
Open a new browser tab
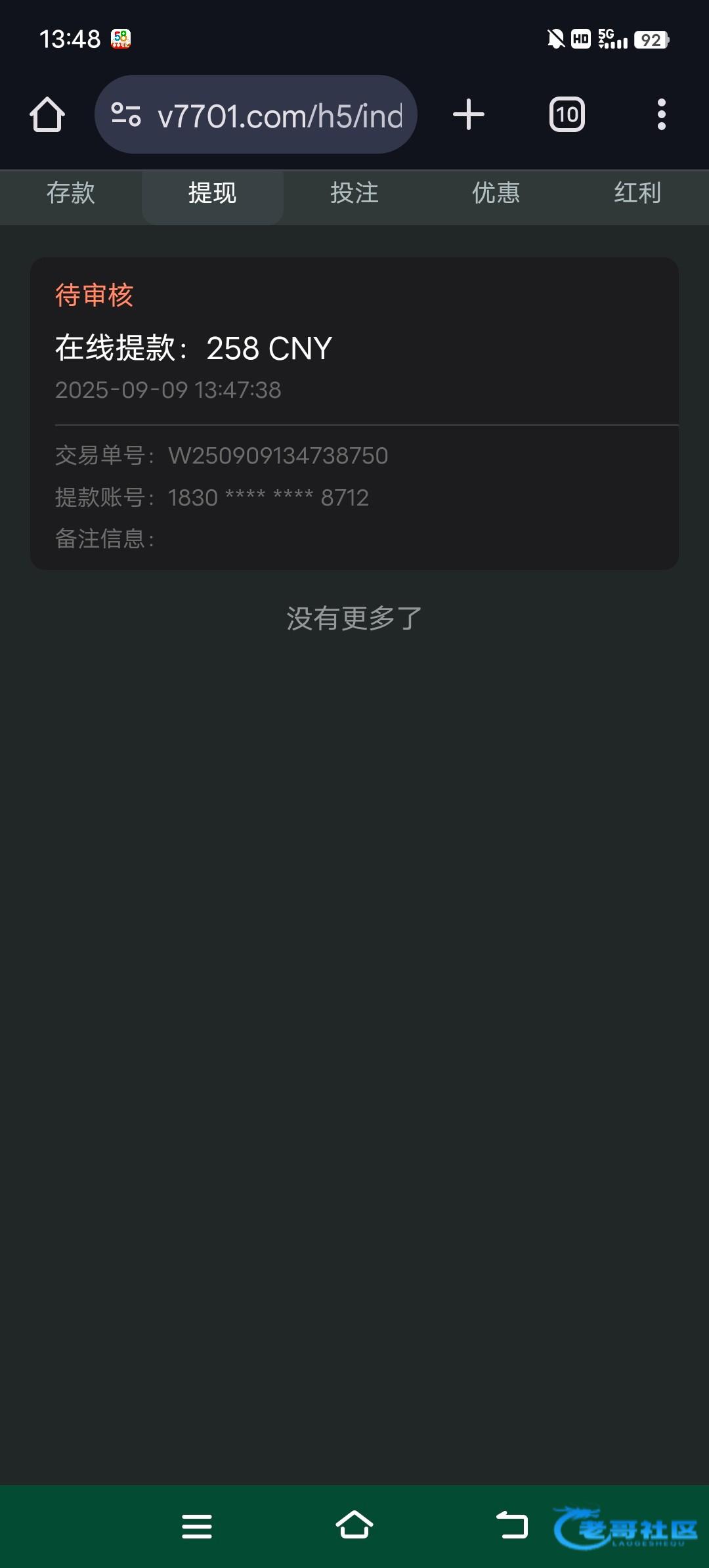click(469, 115)
